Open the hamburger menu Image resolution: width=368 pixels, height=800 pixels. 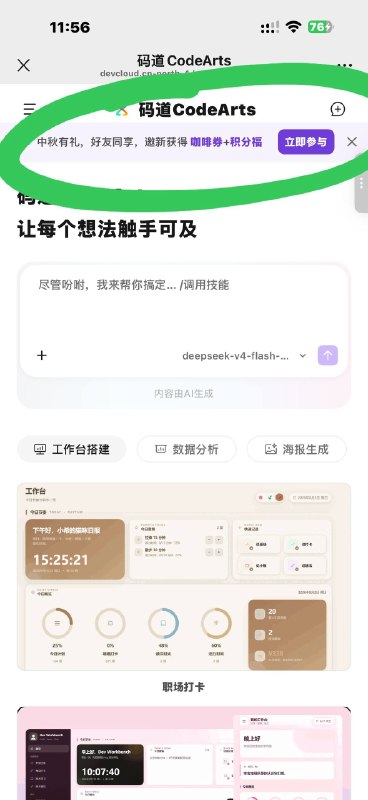[30, 109]
